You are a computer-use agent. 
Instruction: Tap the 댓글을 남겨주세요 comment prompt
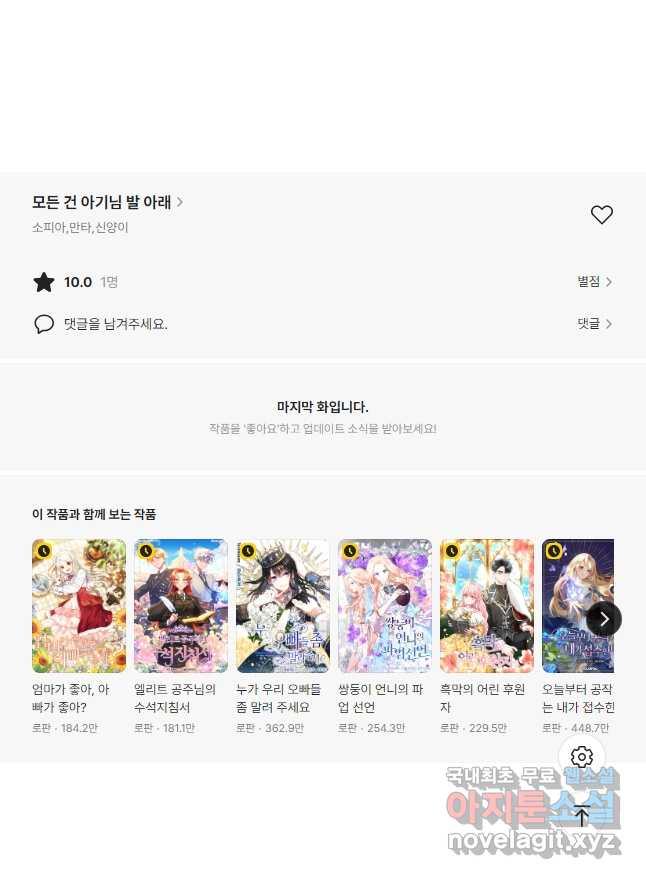[x=115, y=324]
